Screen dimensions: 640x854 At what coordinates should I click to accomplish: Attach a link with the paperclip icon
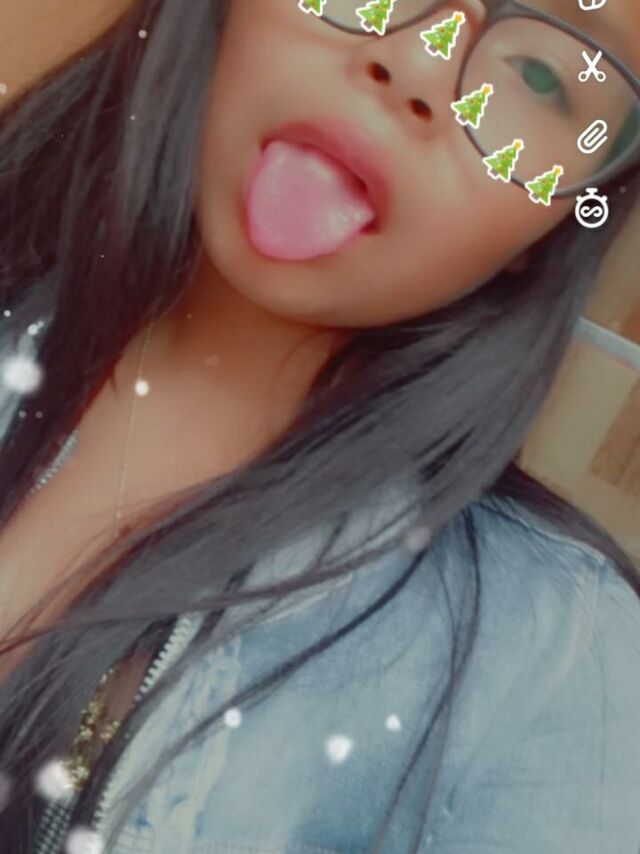[x=592, y=137]
